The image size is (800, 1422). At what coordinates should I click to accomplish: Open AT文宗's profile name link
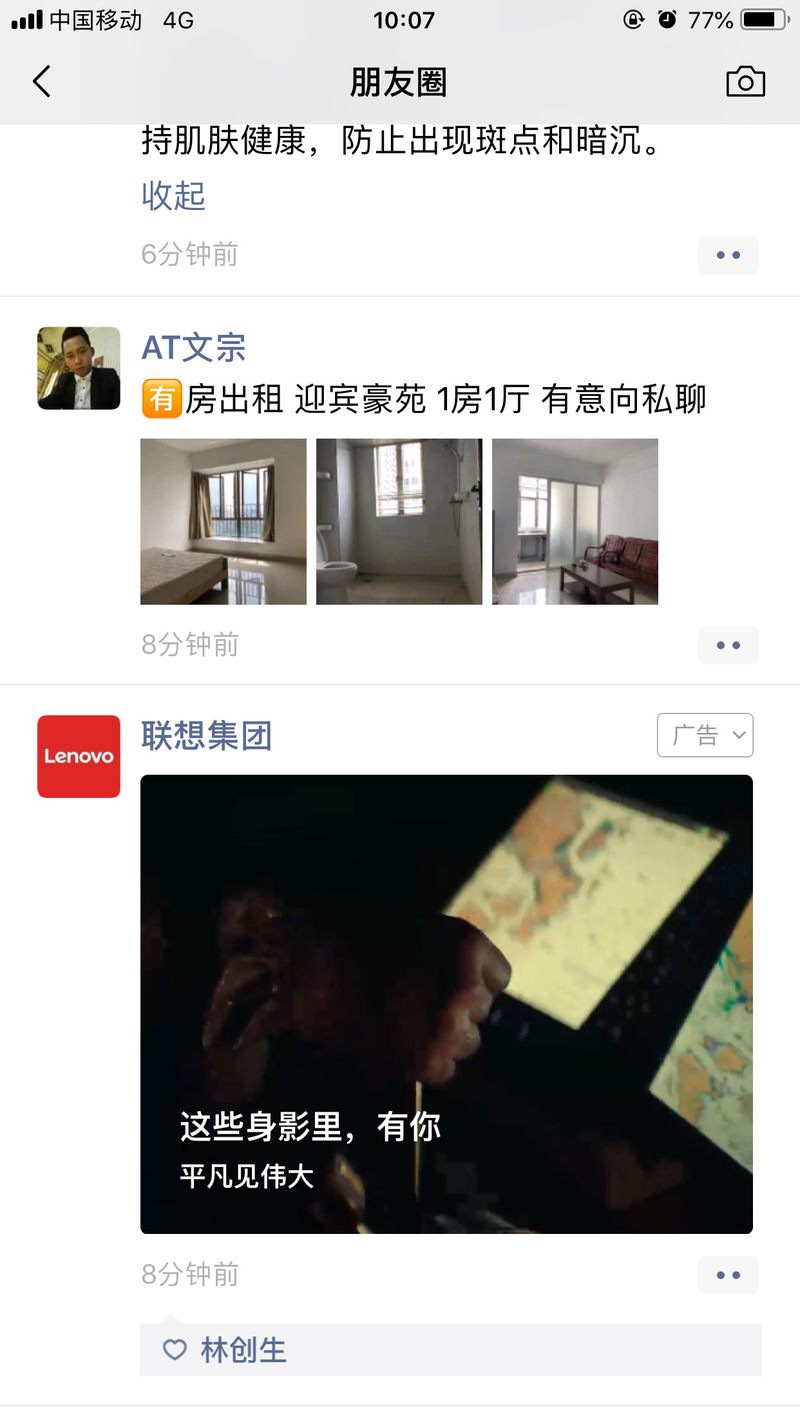(x=194, y=348)
